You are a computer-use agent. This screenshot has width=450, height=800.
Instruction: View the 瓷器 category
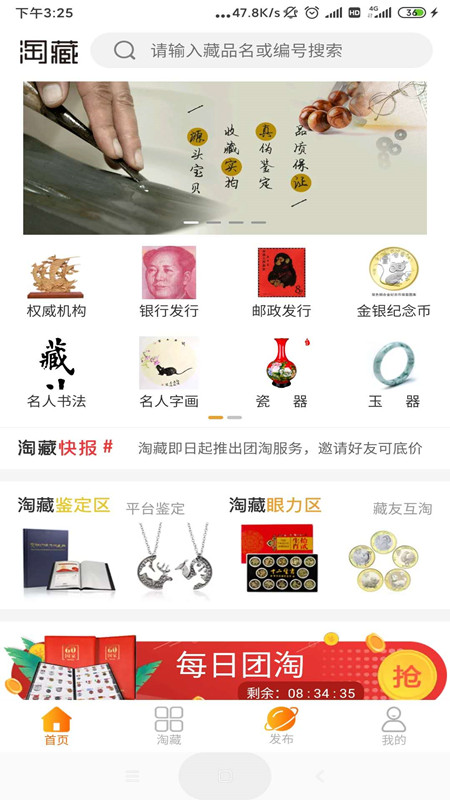(x=282, y=373)
